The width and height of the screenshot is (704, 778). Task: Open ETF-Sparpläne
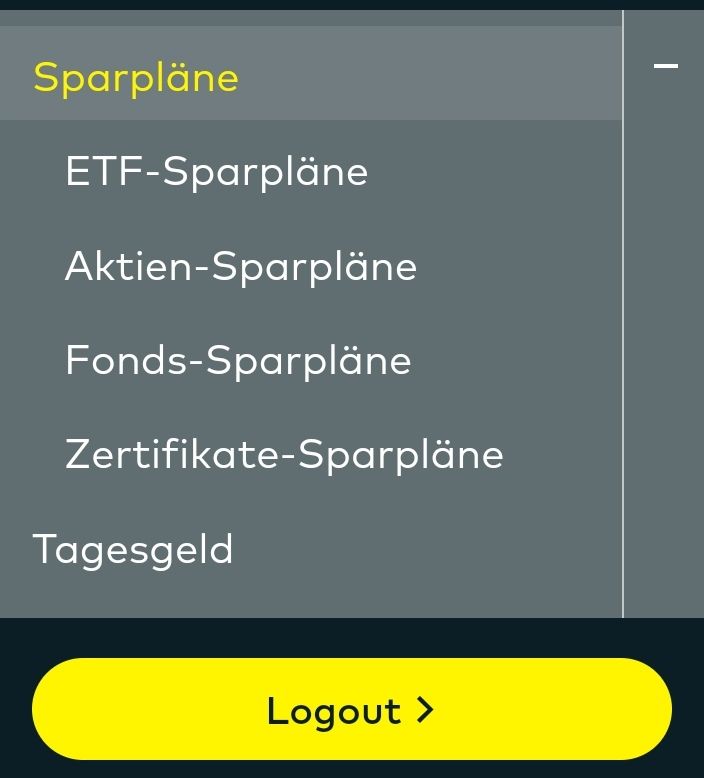pos(216,172)
